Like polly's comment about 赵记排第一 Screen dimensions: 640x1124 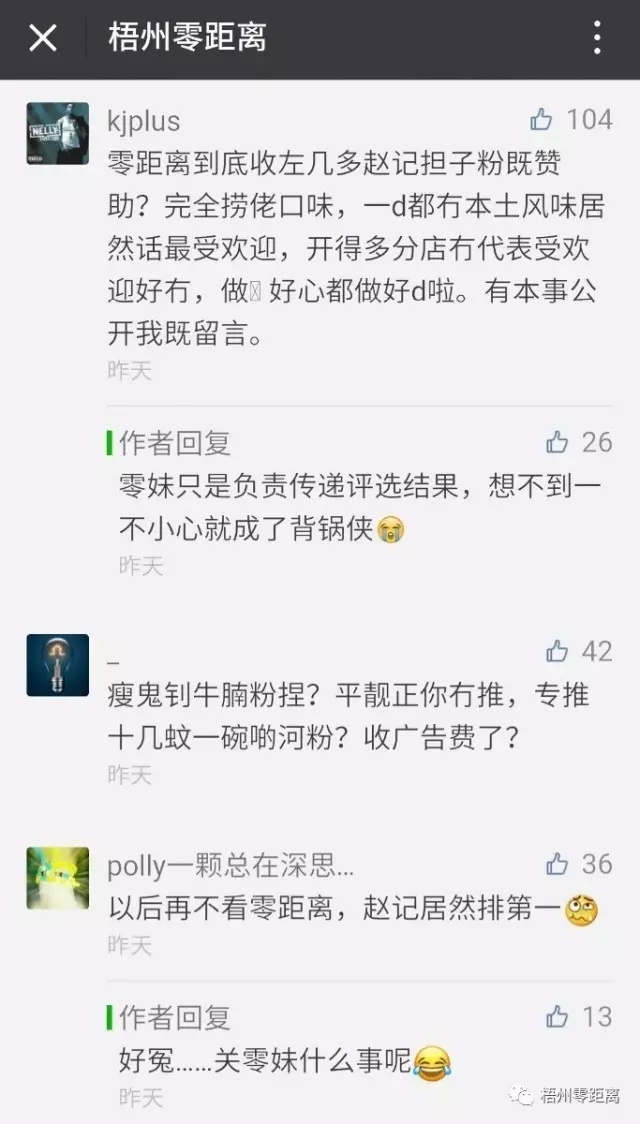pos(557,864)
